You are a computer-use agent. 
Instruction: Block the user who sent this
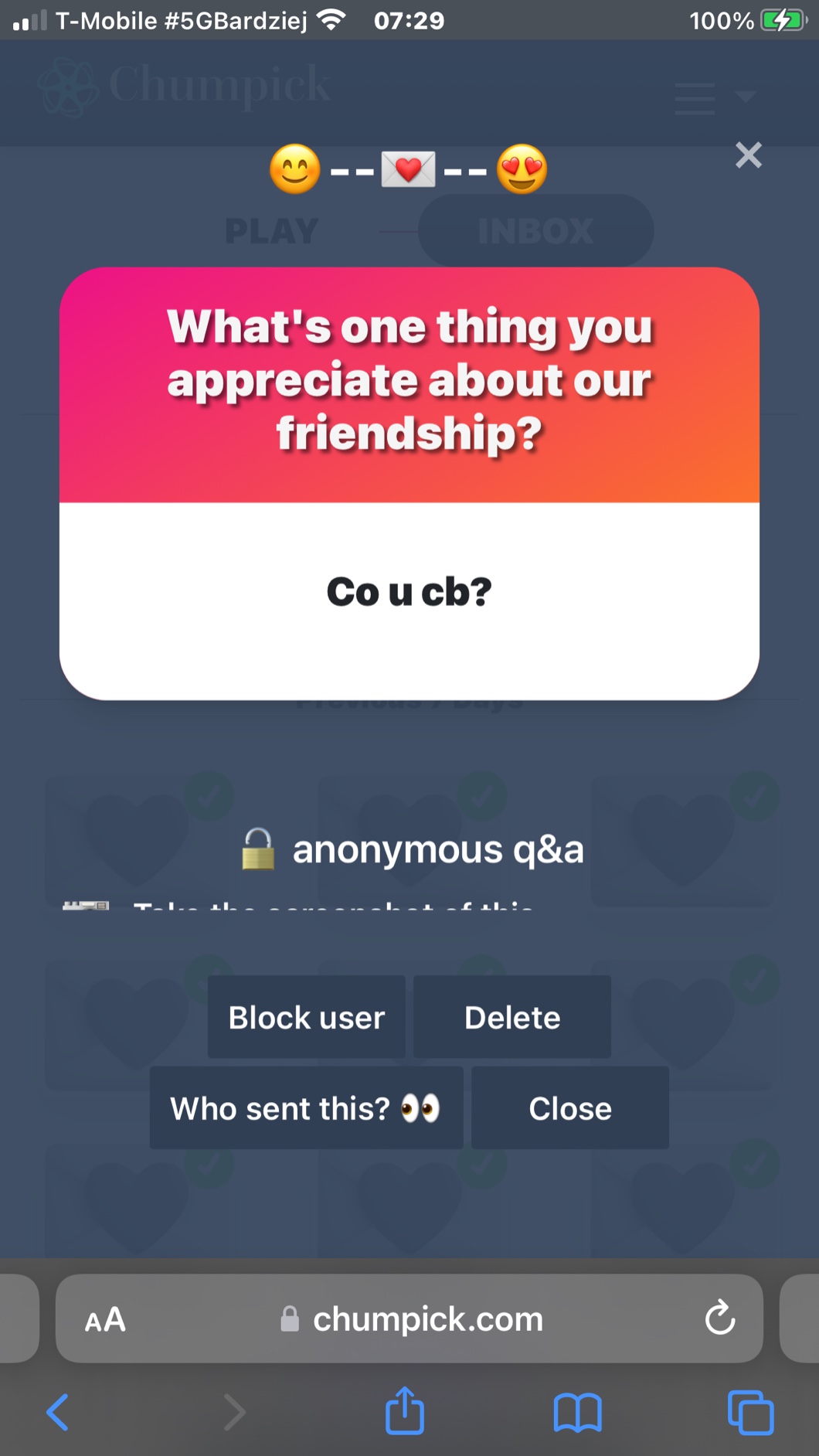coord(306,1017)
